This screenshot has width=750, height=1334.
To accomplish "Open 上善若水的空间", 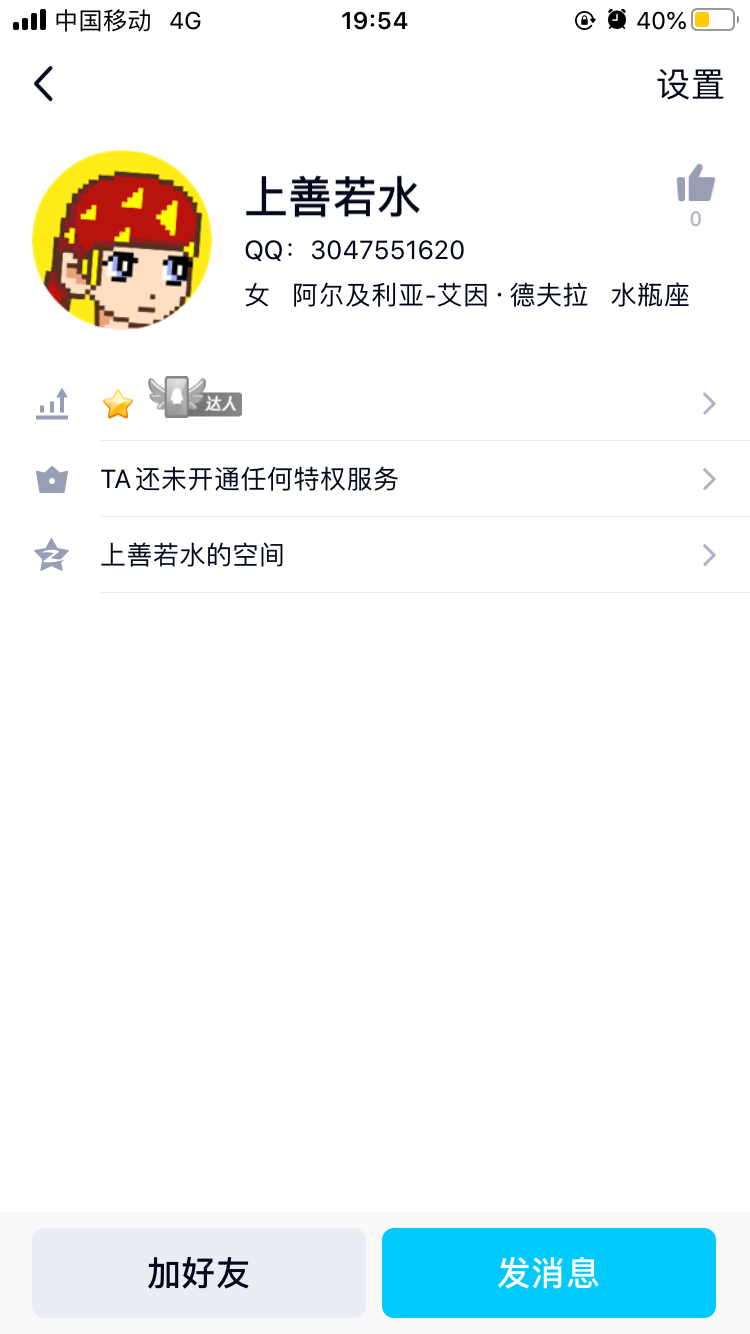I will click(x=400, y=555).
